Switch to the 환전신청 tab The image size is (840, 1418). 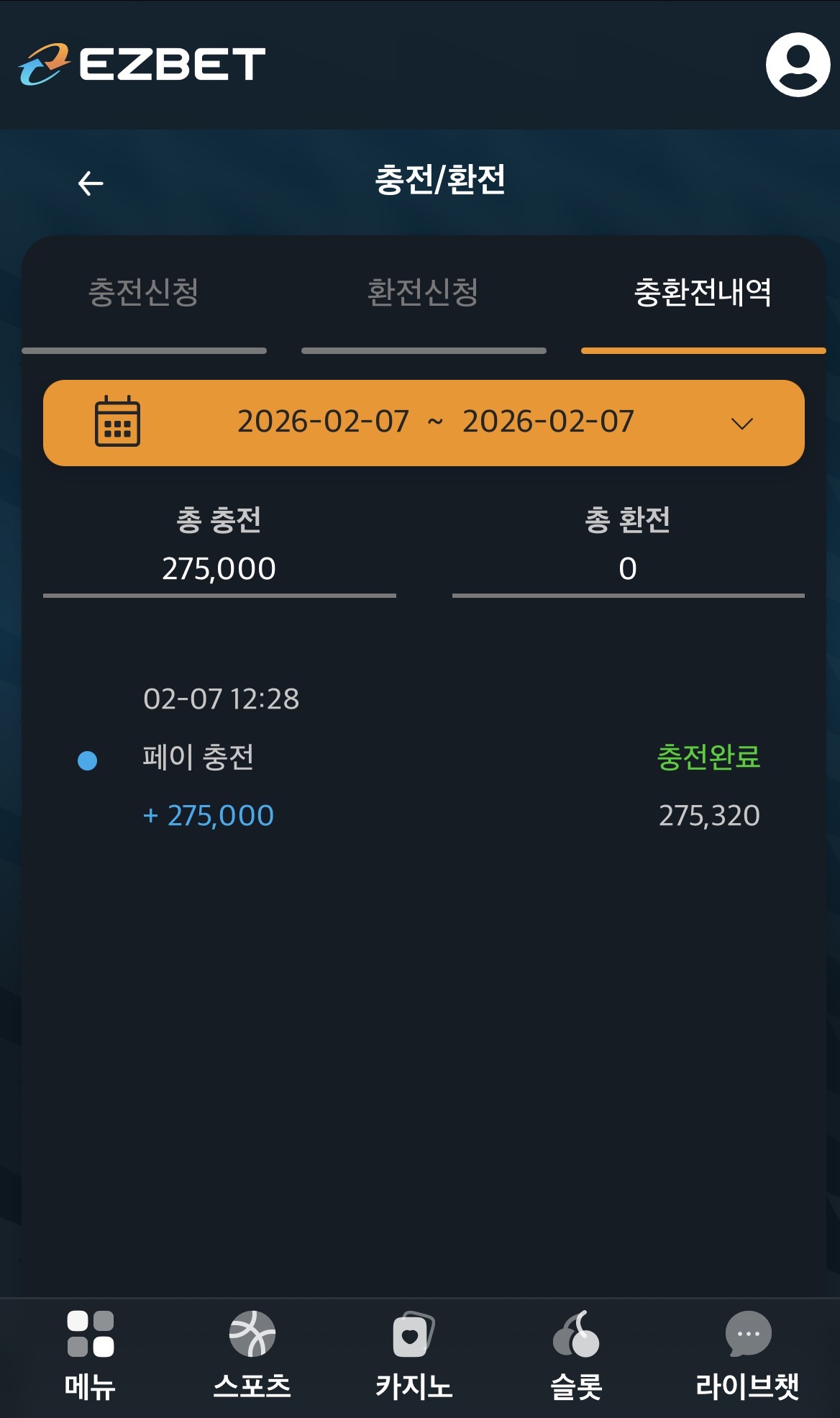[423, 293]
